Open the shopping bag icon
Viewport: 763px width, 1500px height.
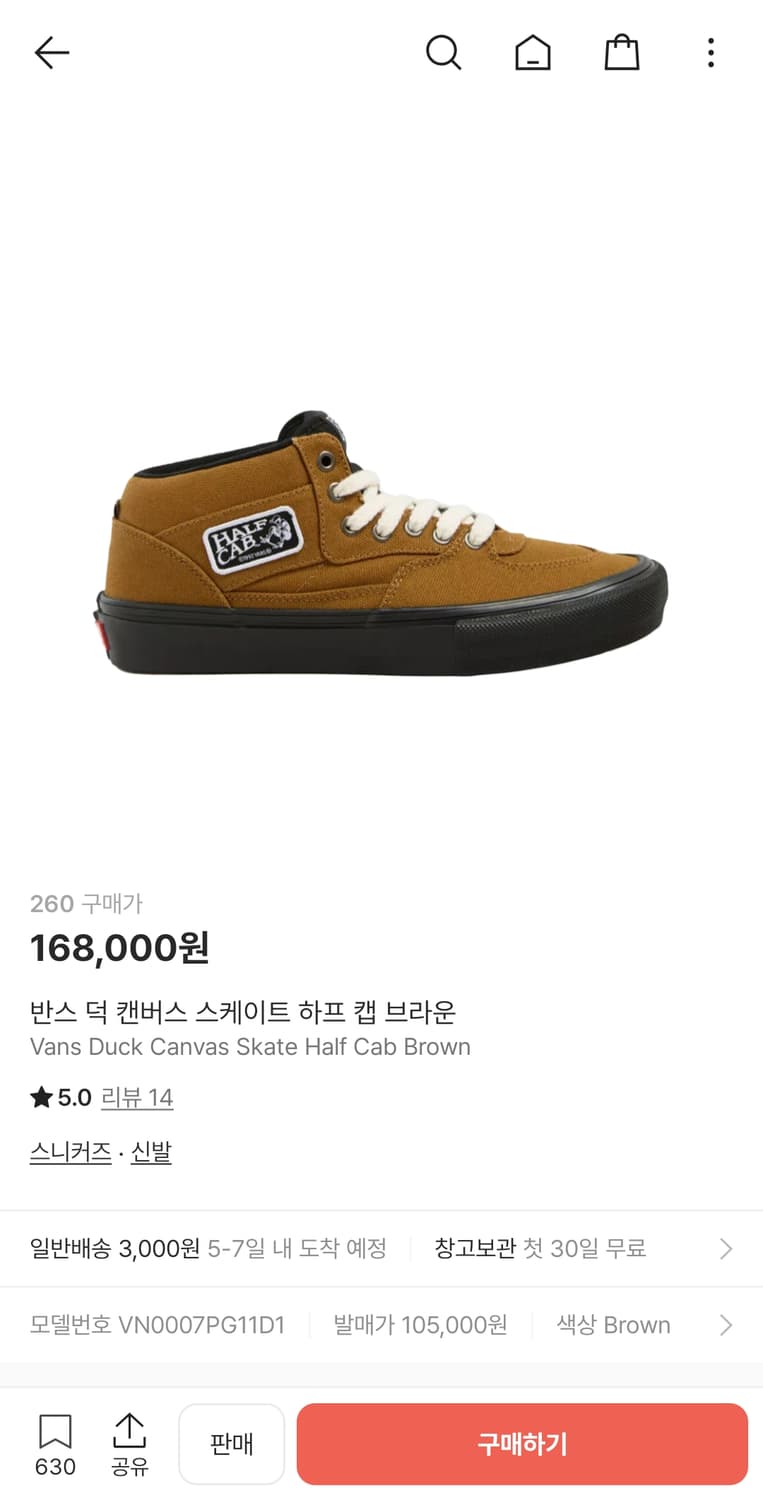[x=622, y=52]
